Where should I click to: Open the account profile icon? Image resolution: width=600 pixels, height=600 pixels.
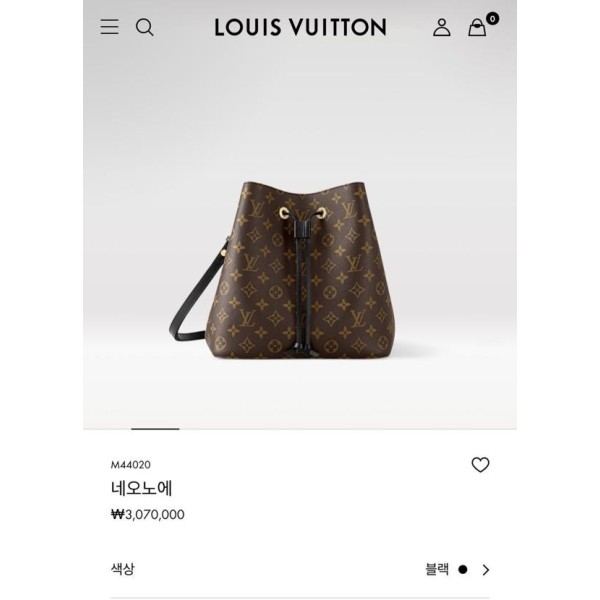[x=441, y=27]
